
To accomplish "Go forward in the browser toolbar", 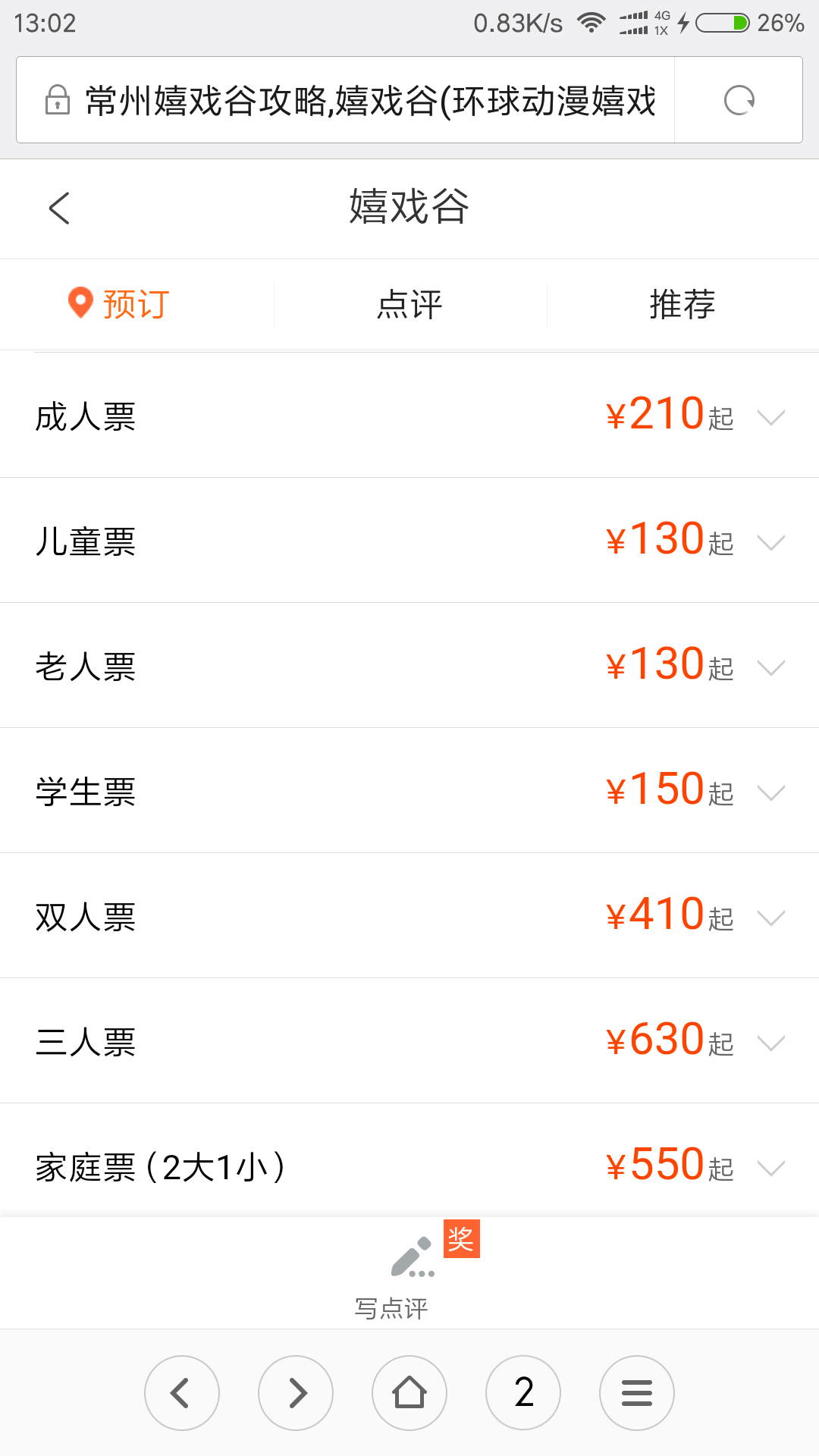I will [x=296, y=1393].
